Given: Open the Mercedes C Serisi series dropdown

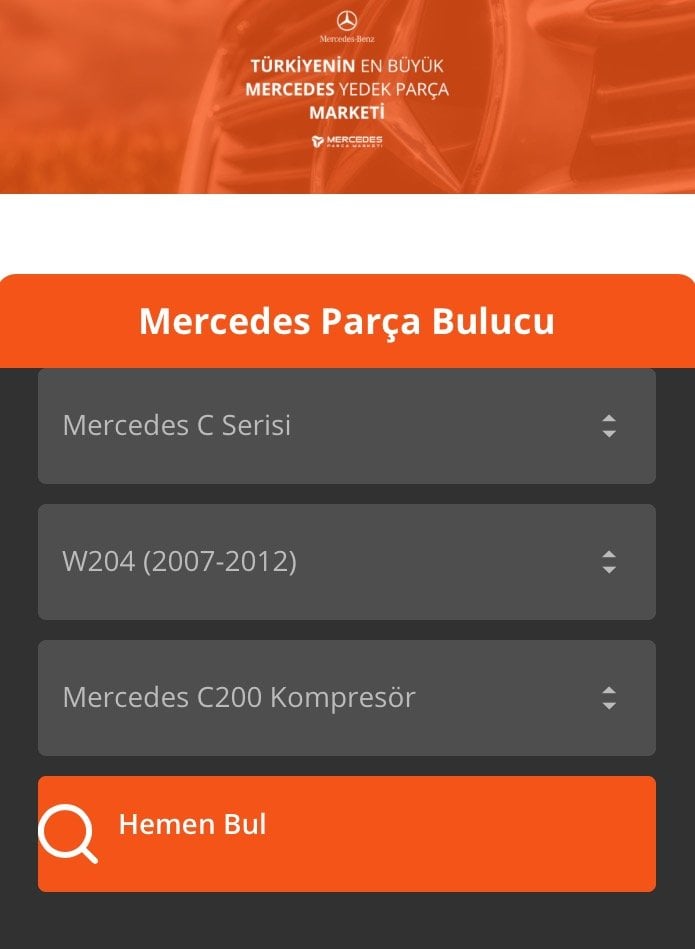Looking at the screenshot, I should (346, 426).
